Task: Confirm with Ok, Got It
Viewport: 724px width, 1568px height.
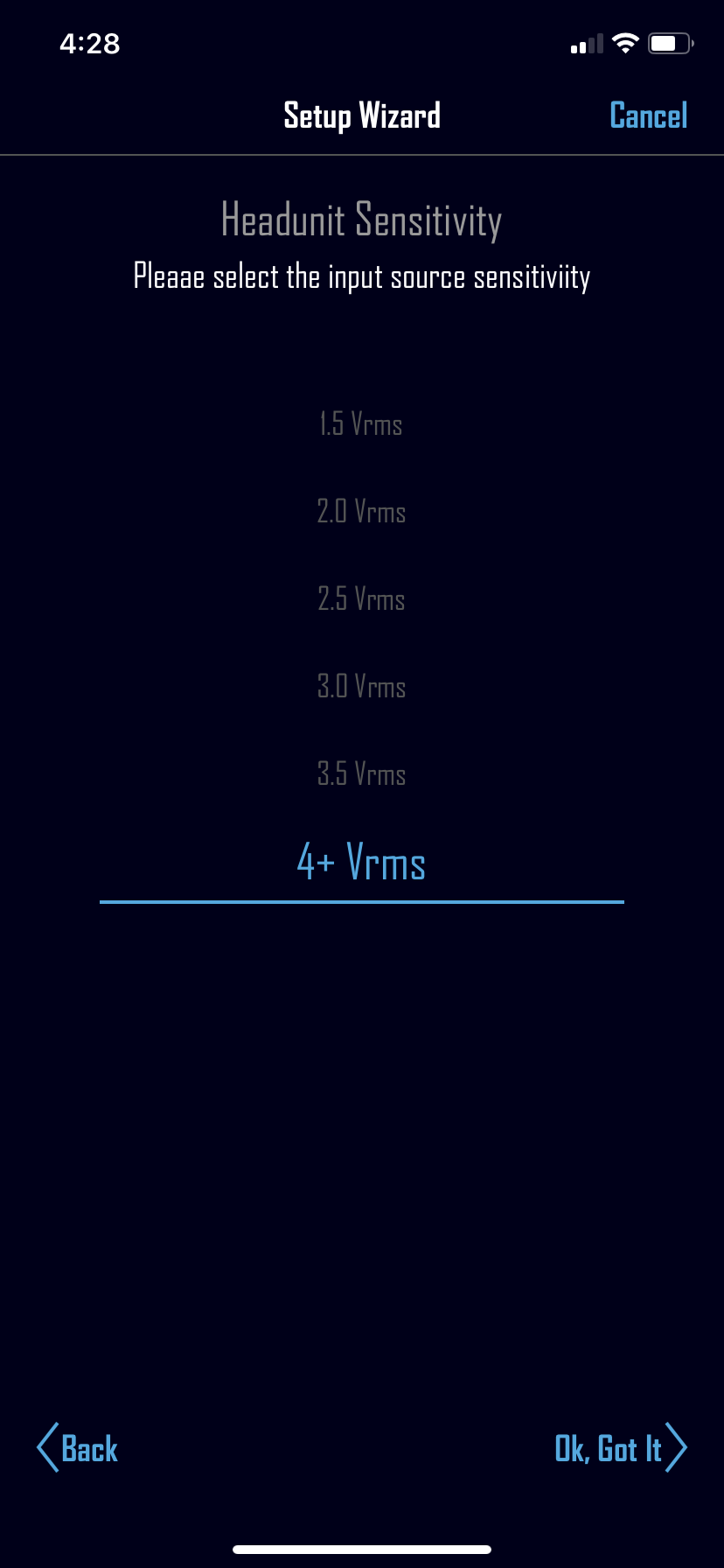Action: pyautogui.click(x=620, y=1448)
